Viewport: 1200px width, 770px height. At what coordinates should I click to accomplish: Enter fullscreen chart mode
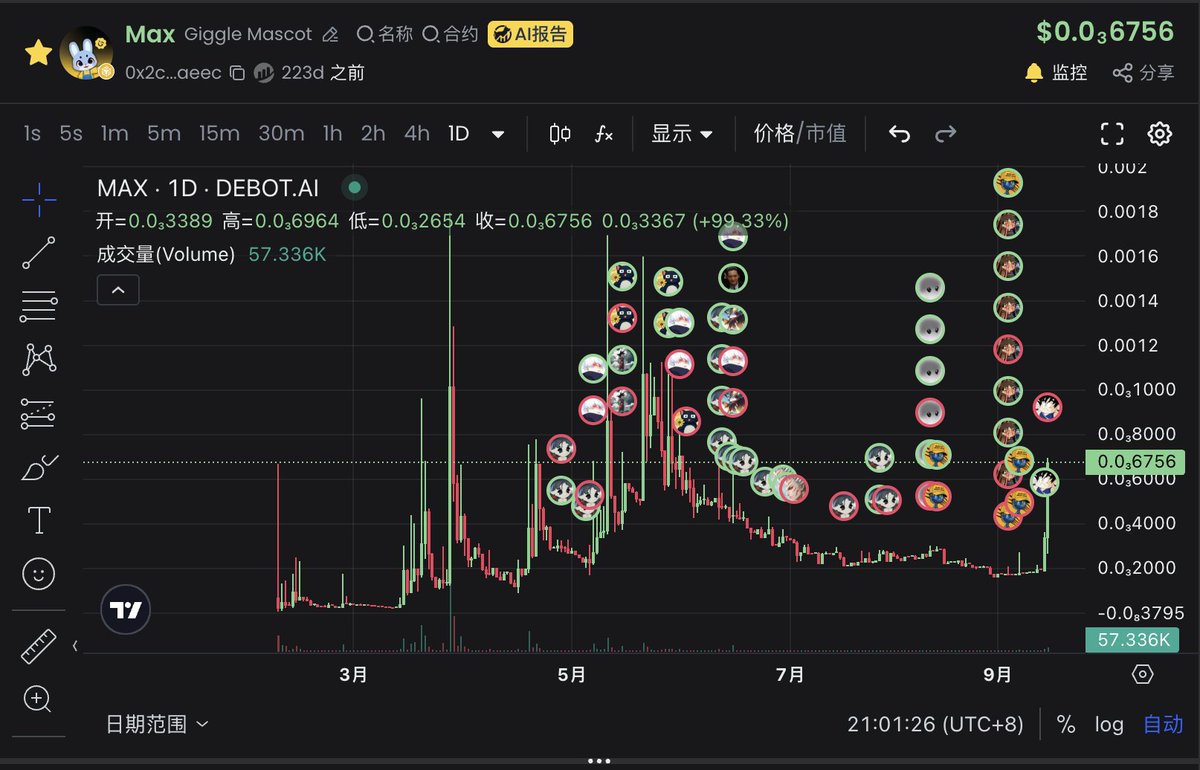tap(1112, 134)
